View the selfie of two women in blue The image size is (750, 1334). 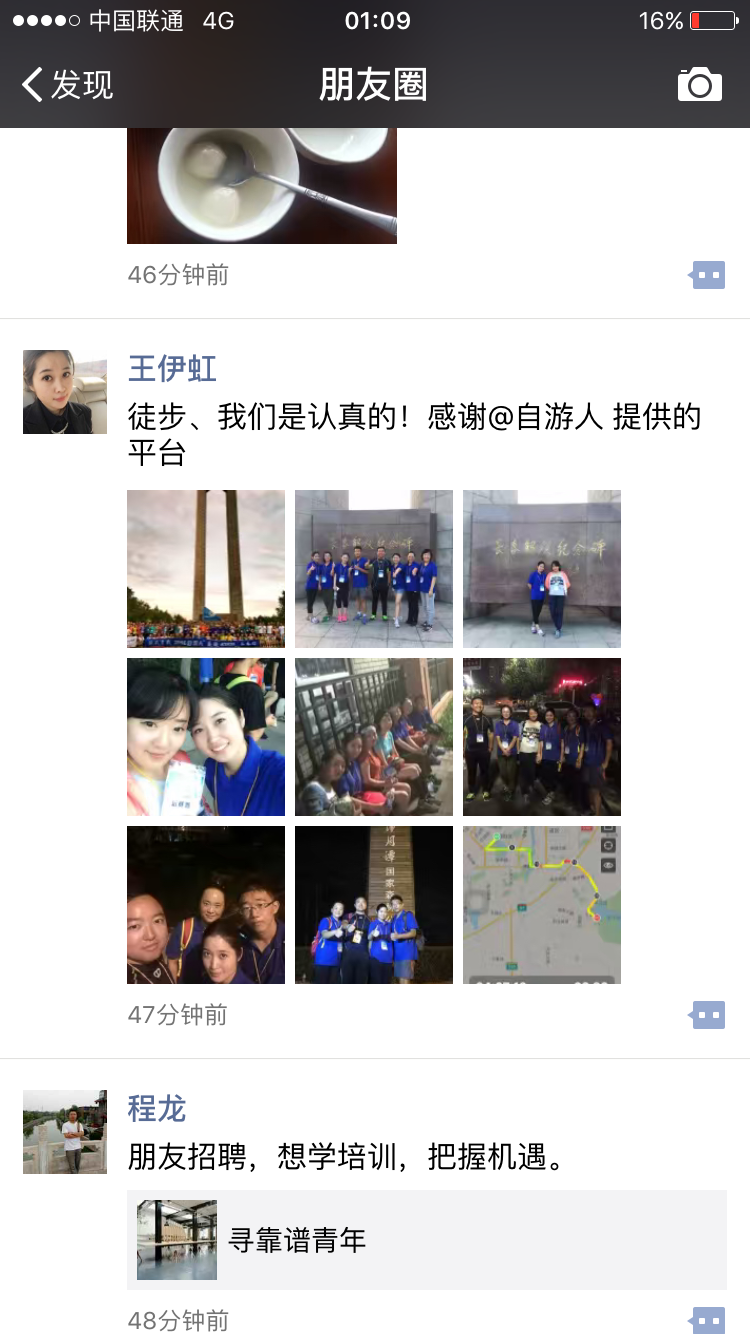(x=206, y=737)
